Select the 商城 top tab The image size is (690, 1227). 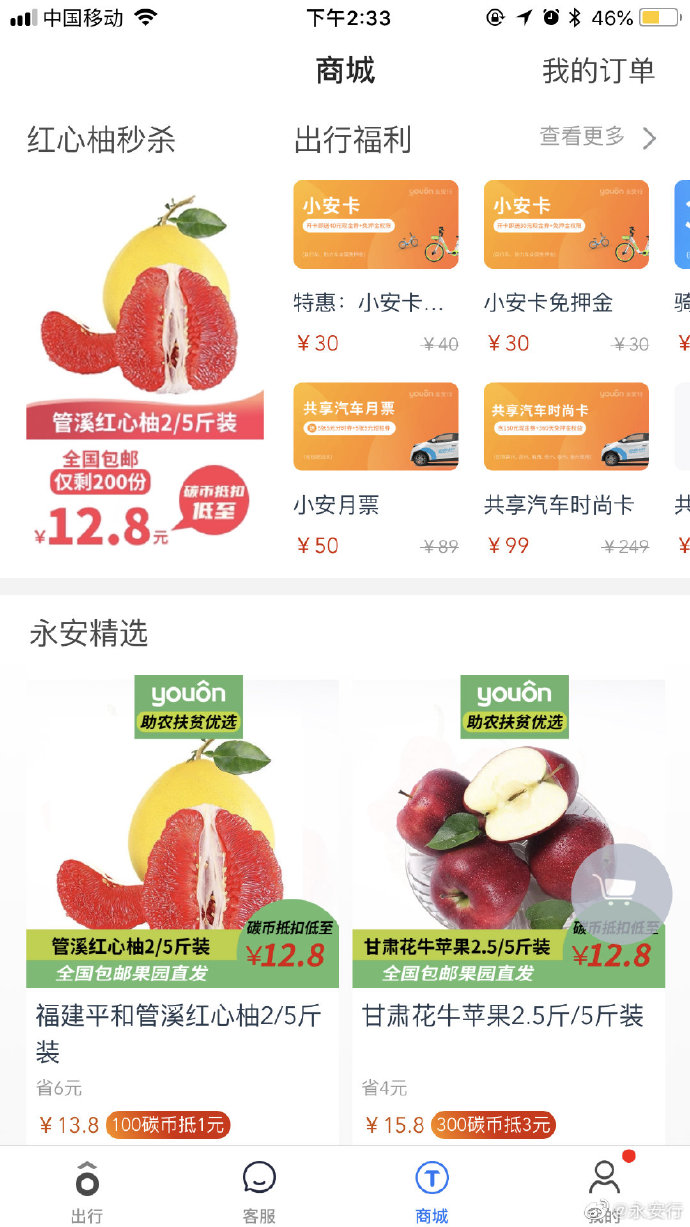[345, 71]
